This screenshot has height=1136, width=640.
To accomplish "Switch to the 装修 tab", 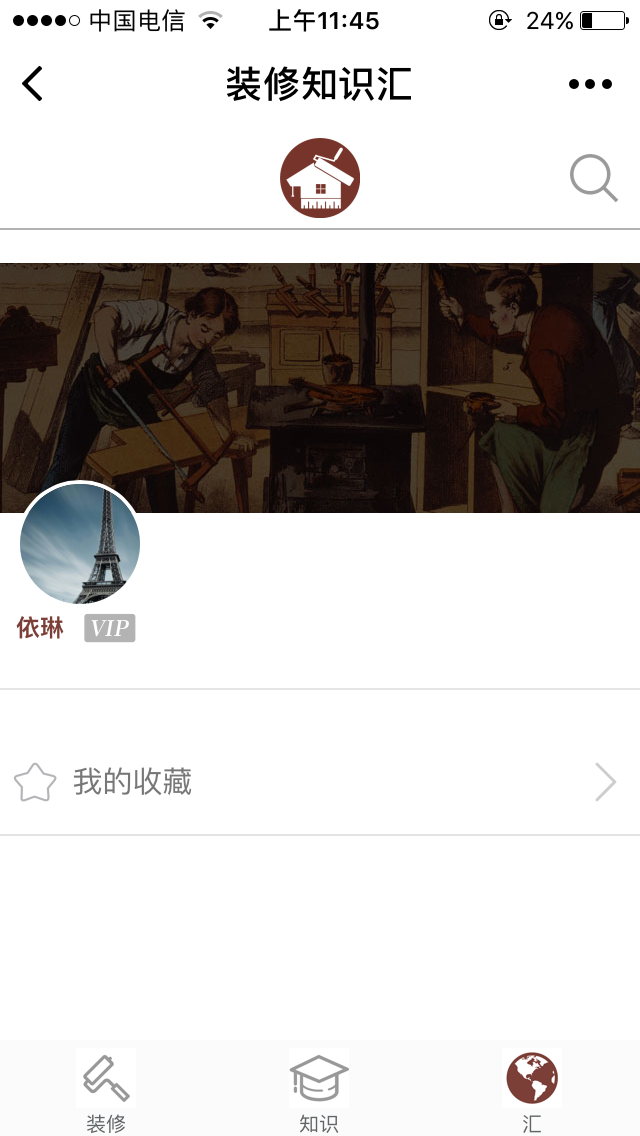I will [106, 1090].
